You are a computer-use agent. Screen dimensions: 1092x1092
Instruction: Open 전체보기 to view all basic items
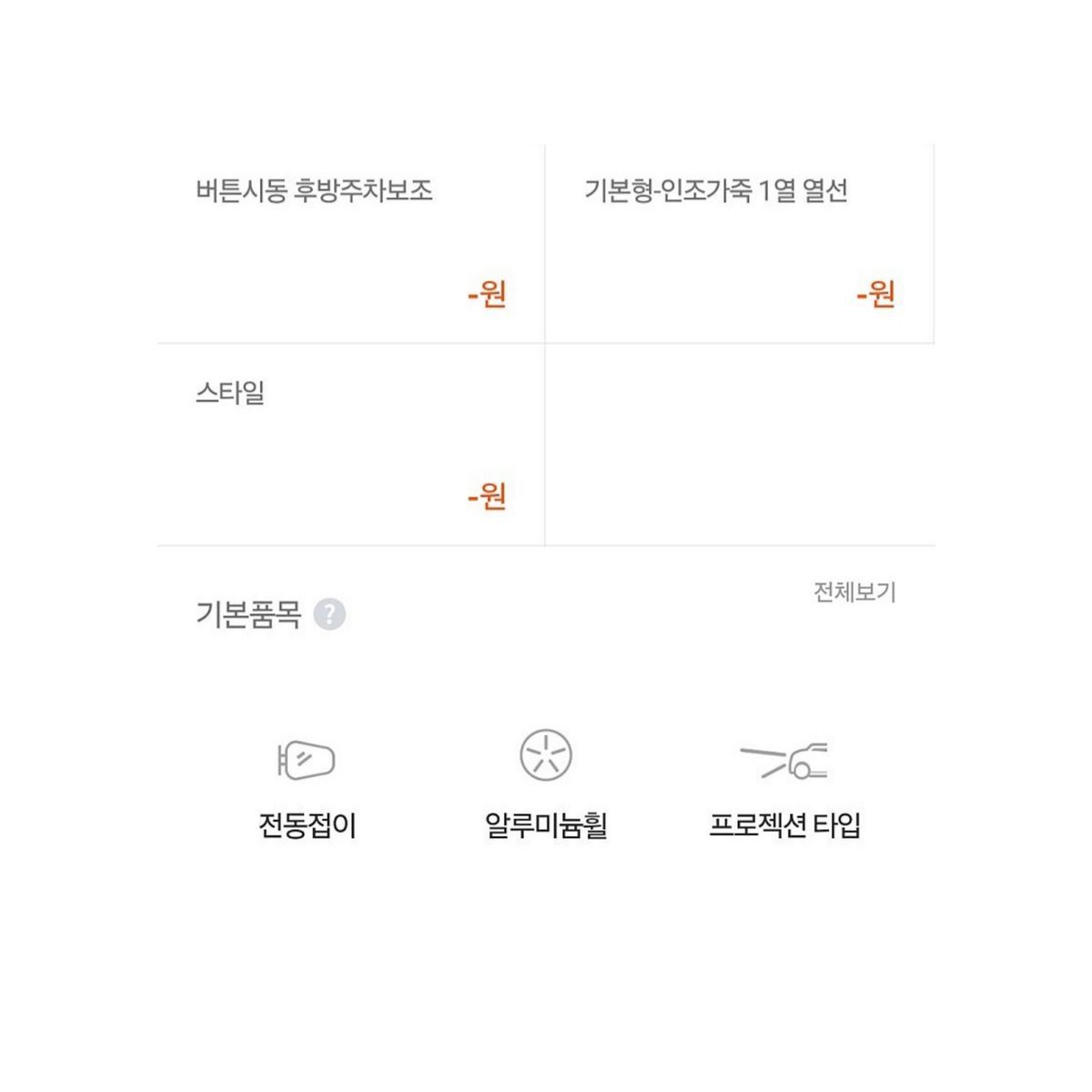click(854, 592)
